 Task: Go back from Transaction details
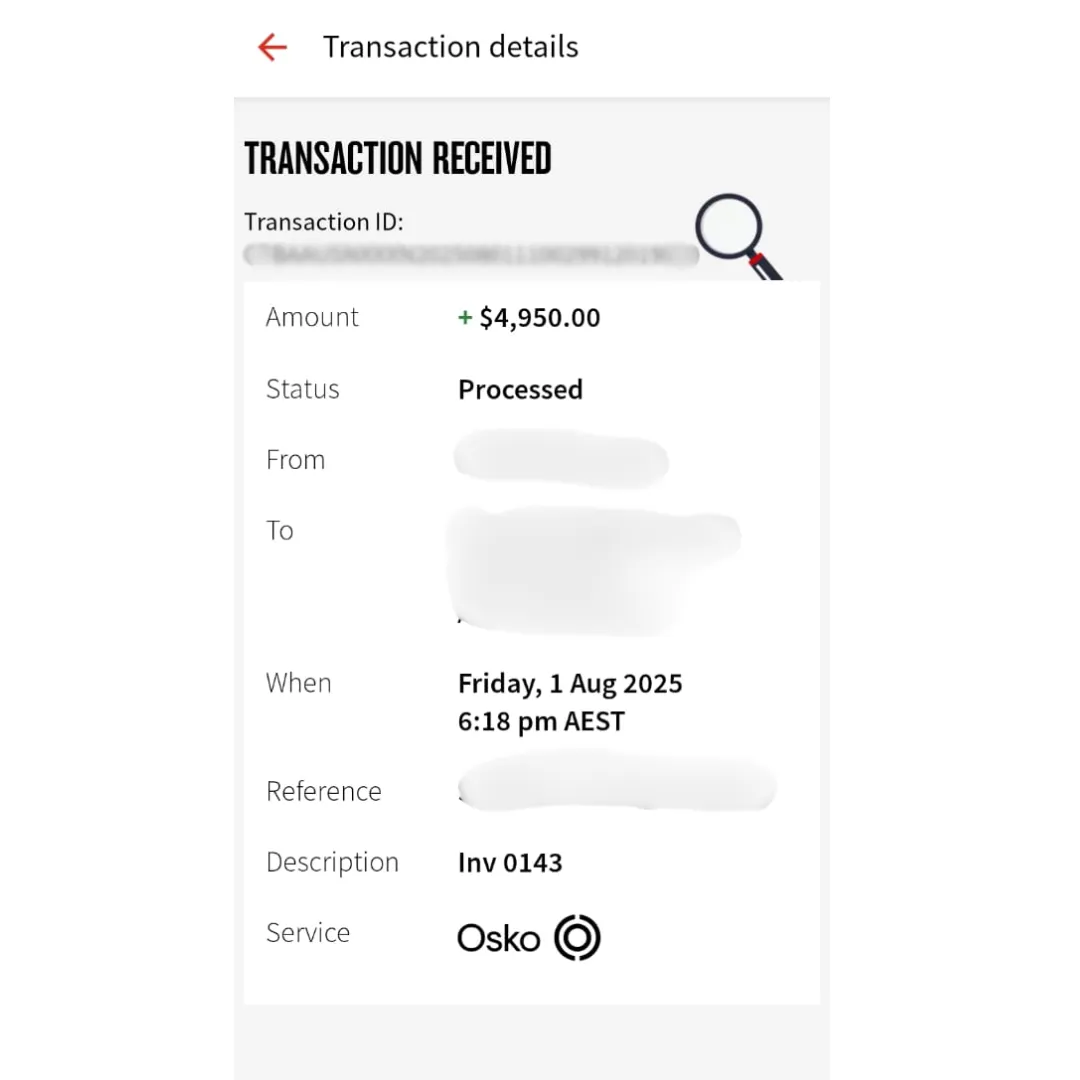pyautogui.click(x=272, y=47)
